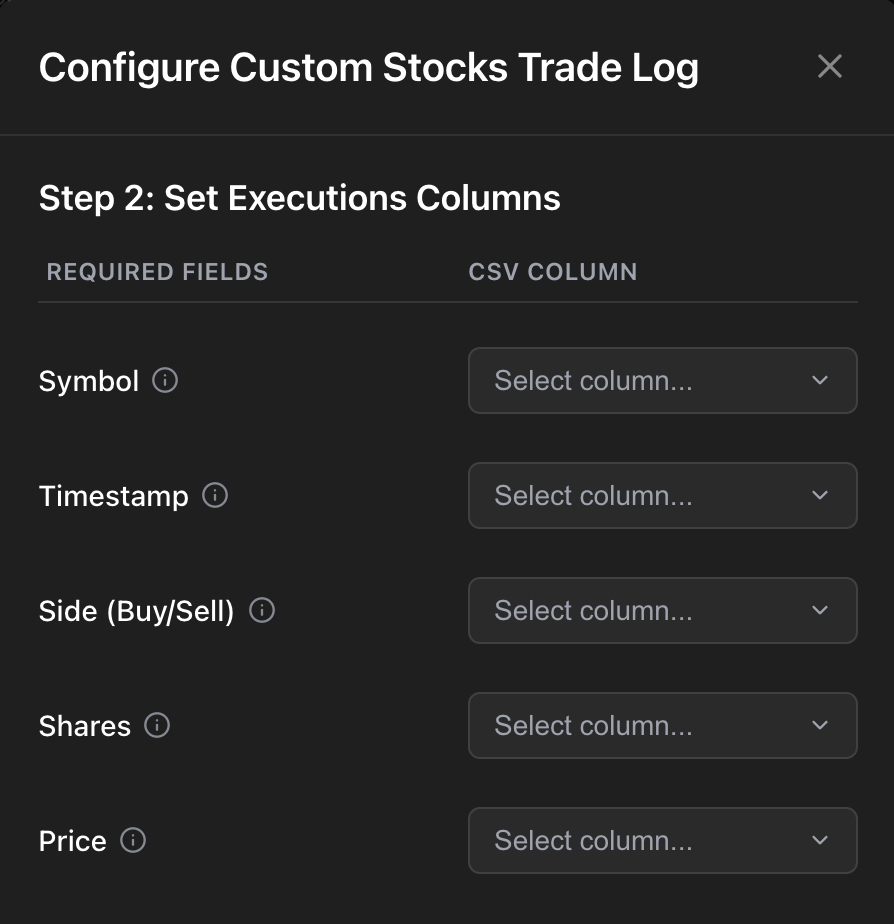Click the chevron on the Shares dropdown
Image resolution: width=894 pixels, height=924 pixels.
point(818,726)
